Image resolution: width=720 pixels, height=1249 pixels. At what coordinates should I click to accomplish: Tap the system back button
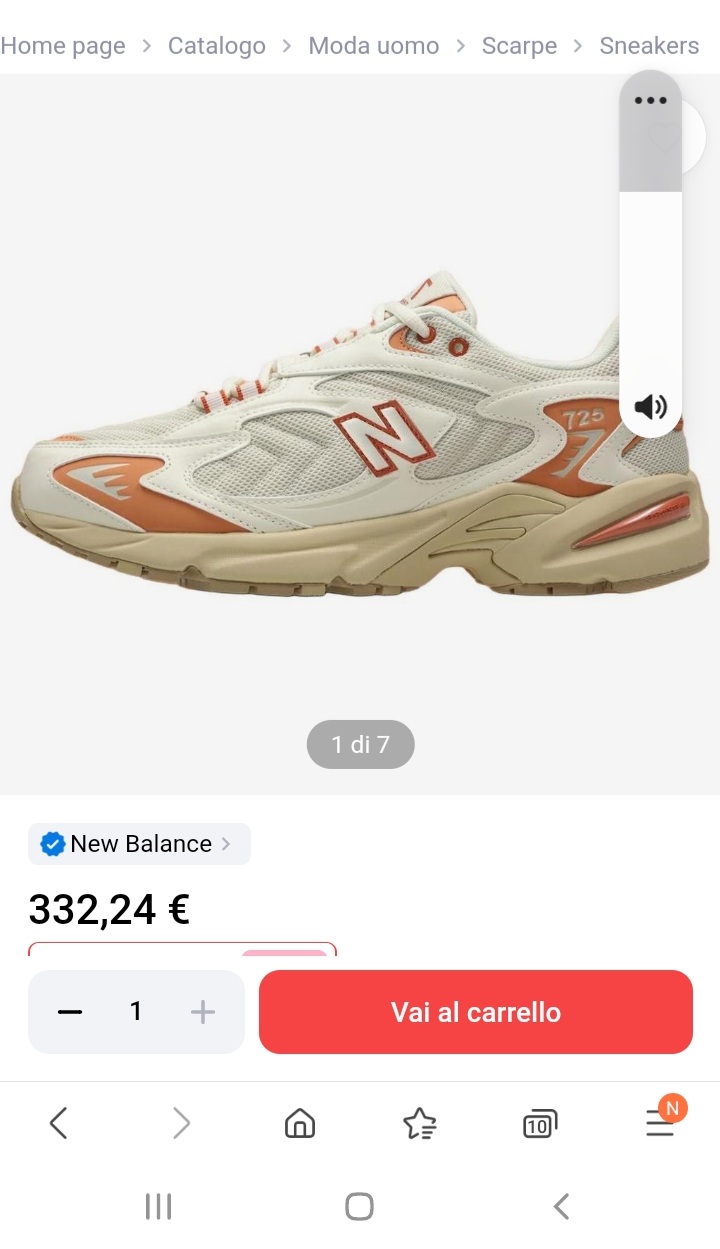[x=561, y=1206]
